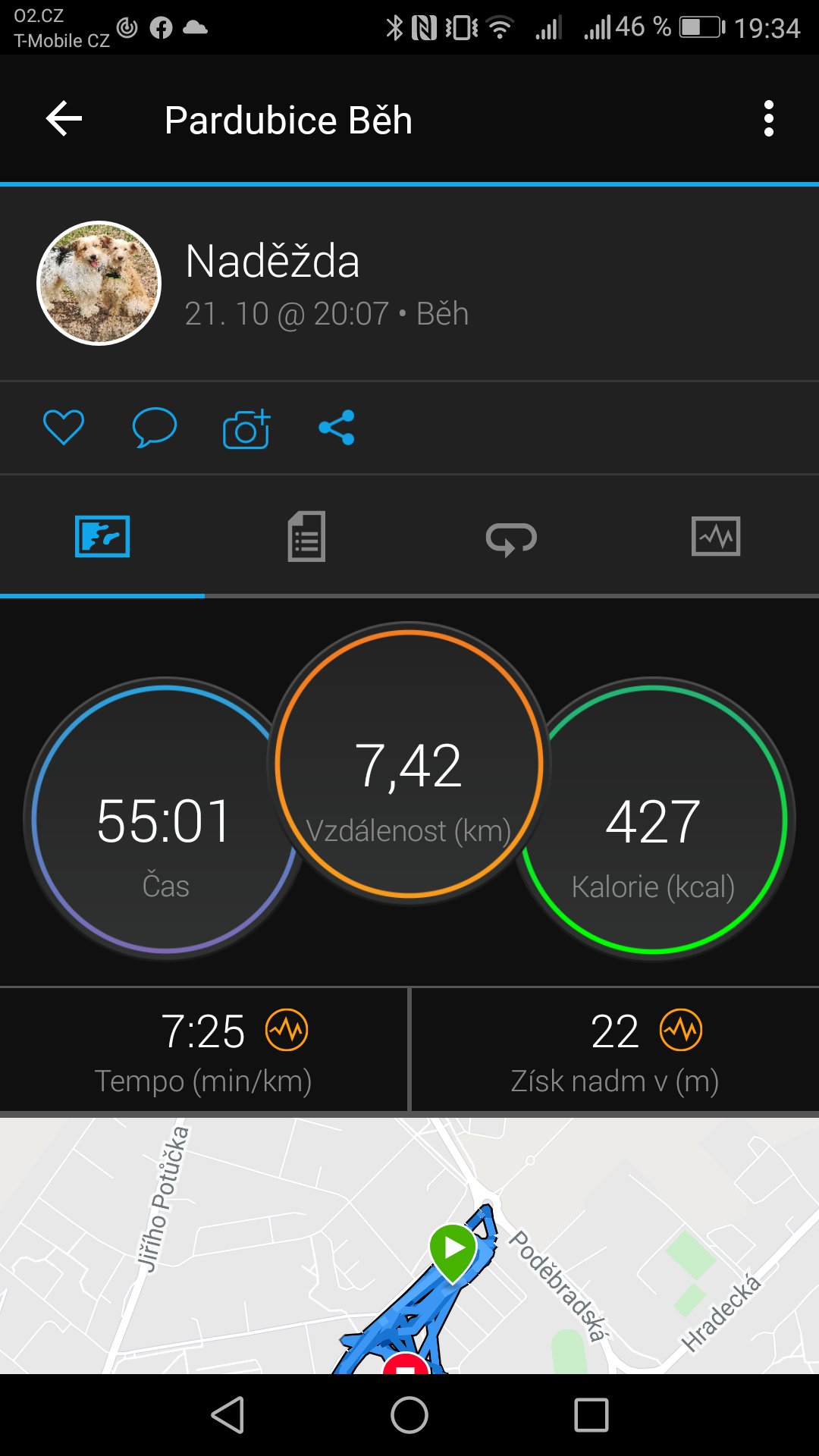Go back using the top-left arrow
This screenshot has width=819, height=1456.
click(x=64, y=119)
